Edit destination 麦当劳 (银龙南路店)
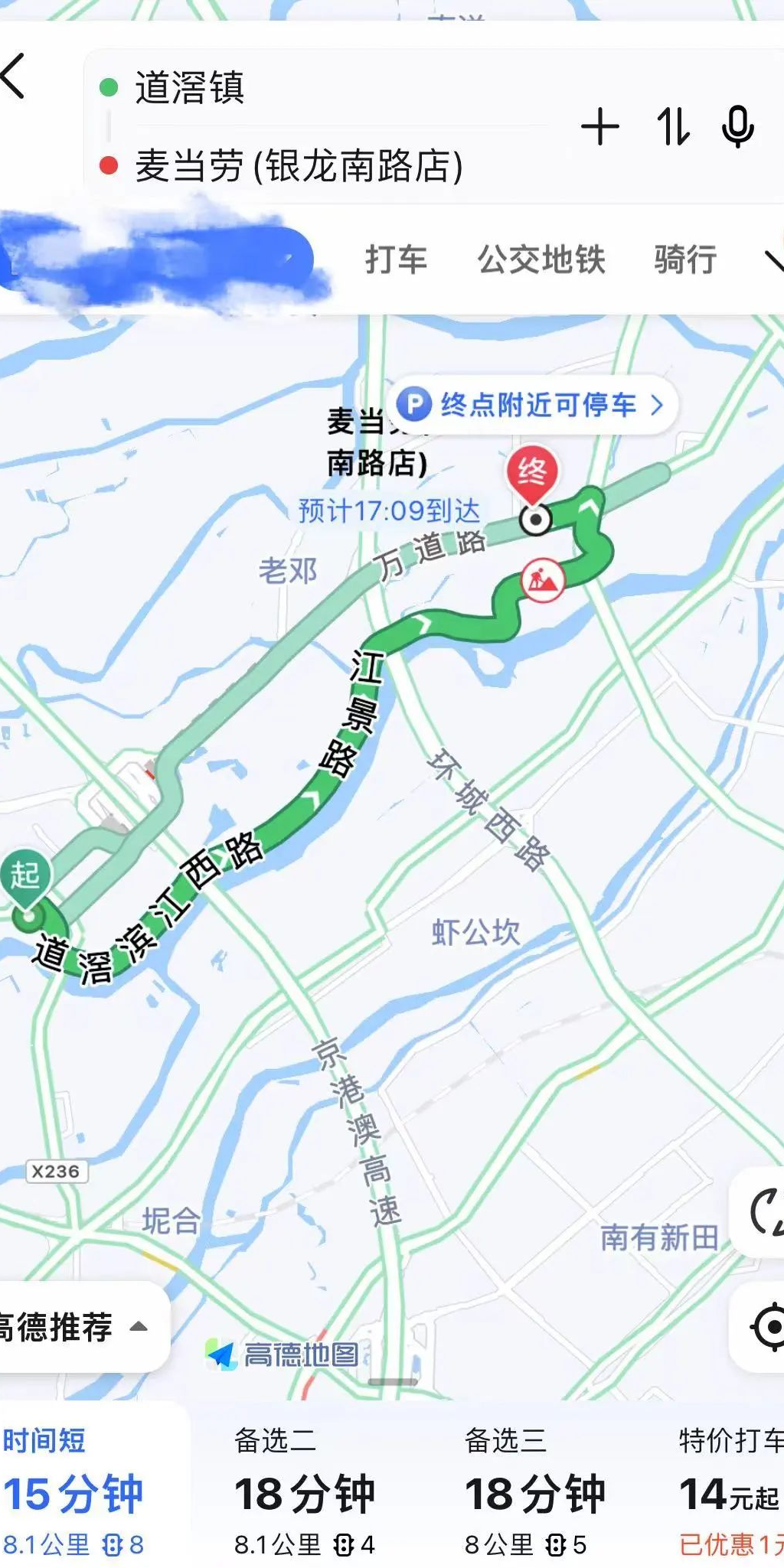784x1568 pixels. 299,166
